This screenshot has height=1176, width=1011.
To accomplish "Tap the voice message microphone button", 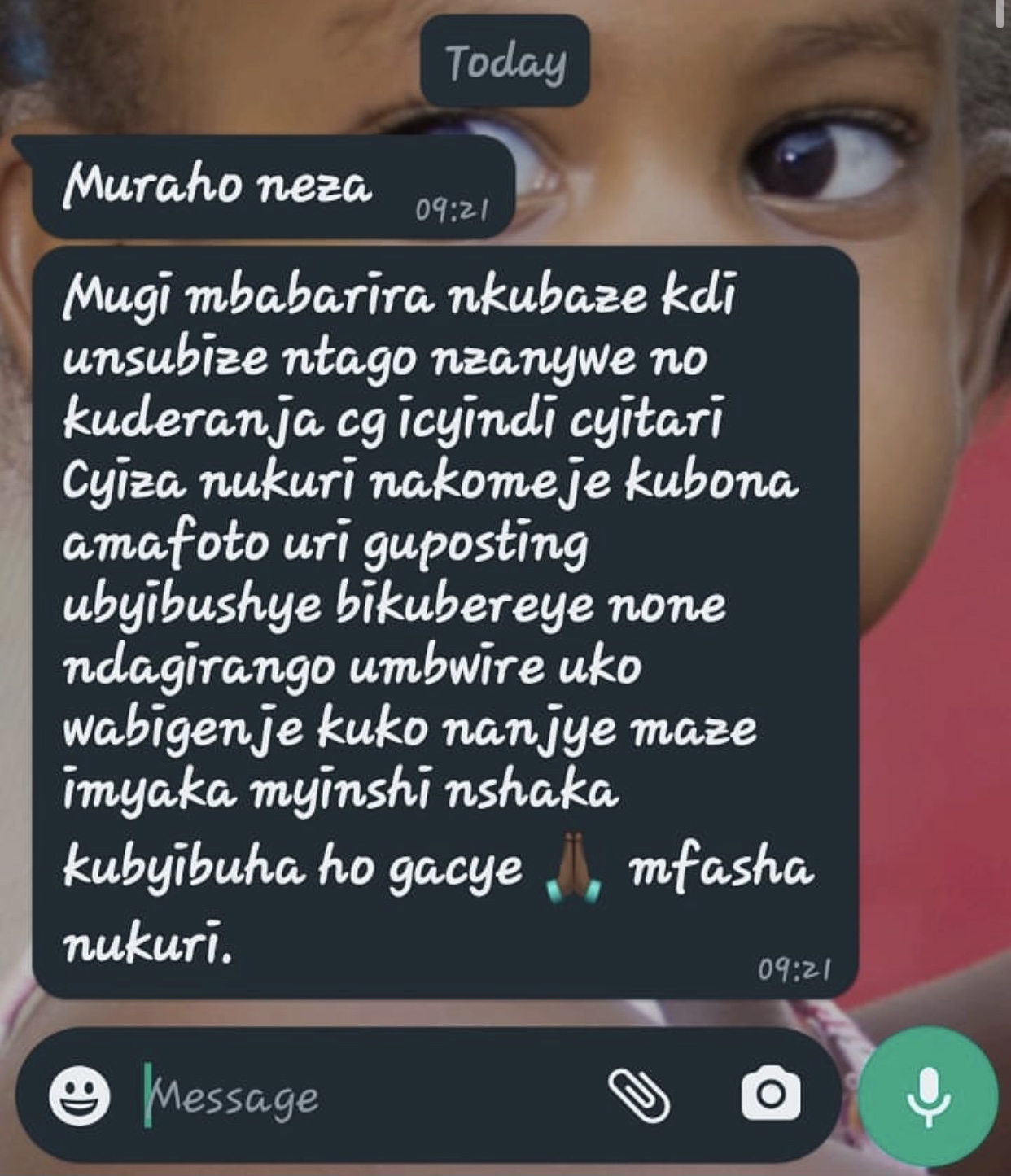I will (x=929, y=1095).
